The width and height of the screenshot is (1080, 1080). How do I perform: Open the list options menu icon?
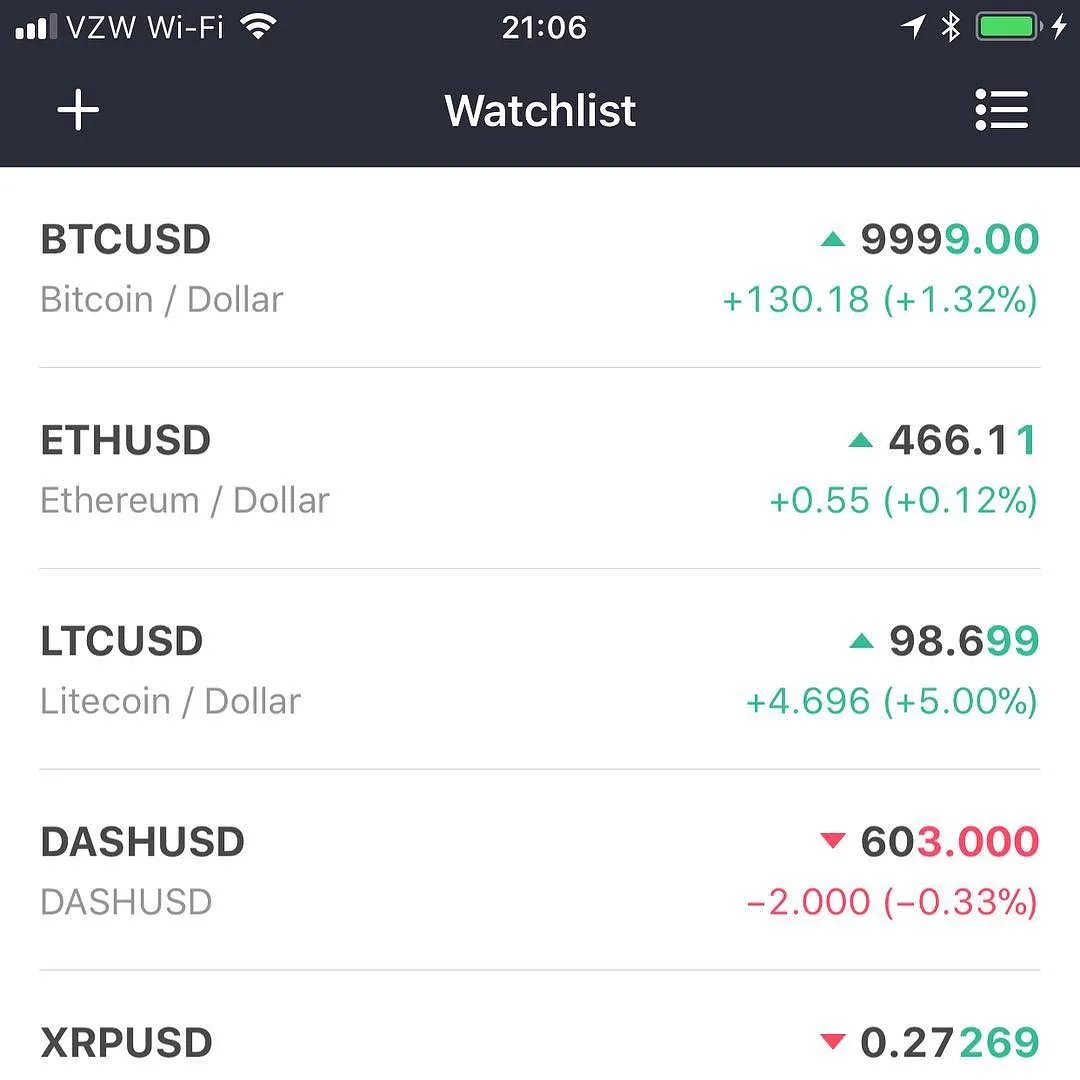point(1001,110)
